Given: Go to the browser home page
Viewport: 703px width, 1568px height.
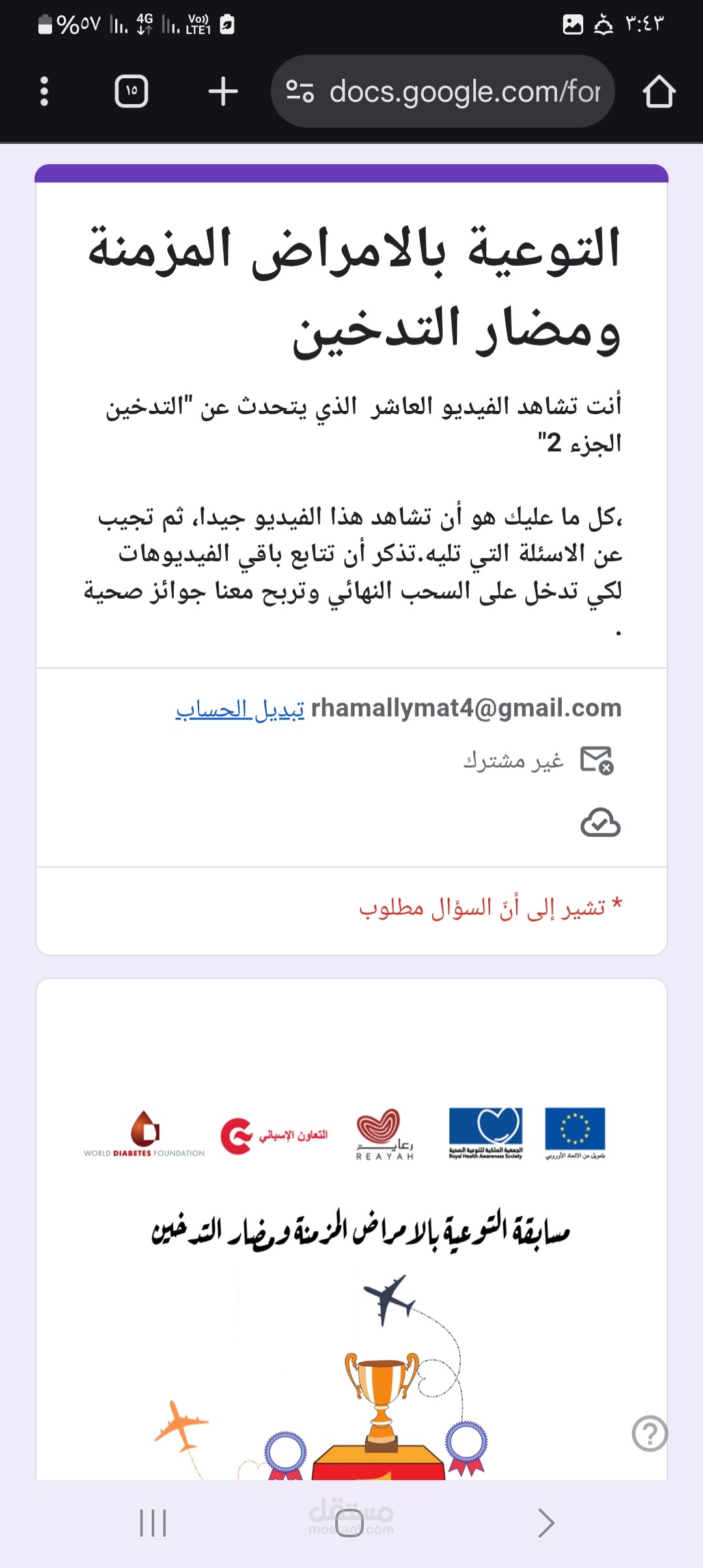Looking at the screenshot, I should [x=659, y=91].
